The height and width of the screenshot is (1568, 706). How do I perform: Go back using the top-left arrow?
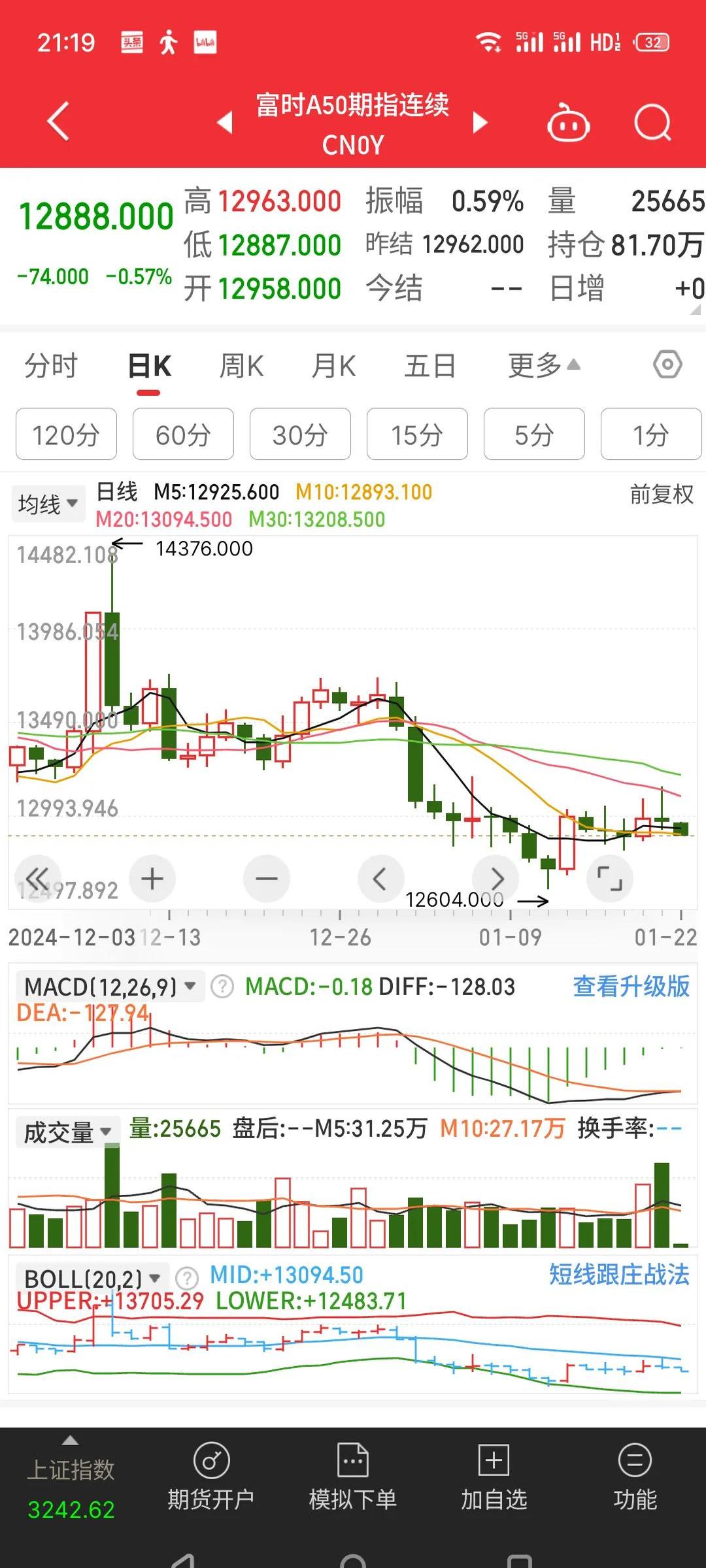point(59,122)
